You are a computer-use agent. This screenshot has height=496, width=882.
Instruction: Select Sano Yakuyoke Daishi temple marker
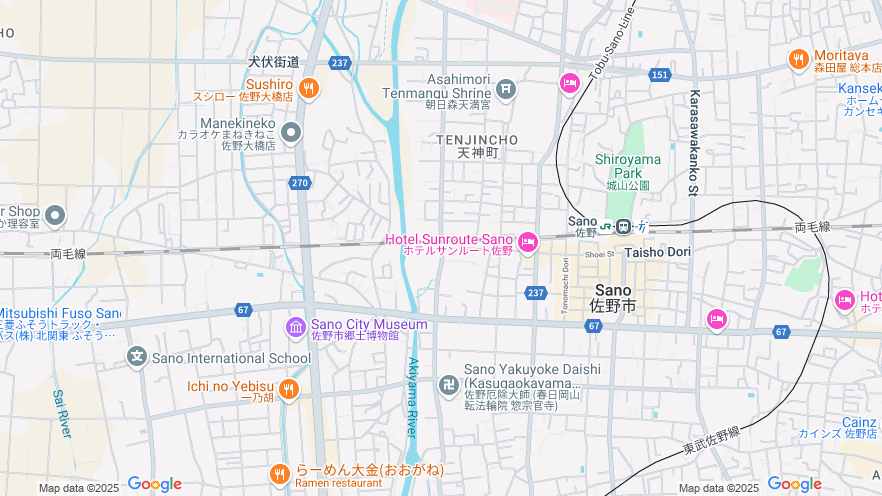point(450,383)
